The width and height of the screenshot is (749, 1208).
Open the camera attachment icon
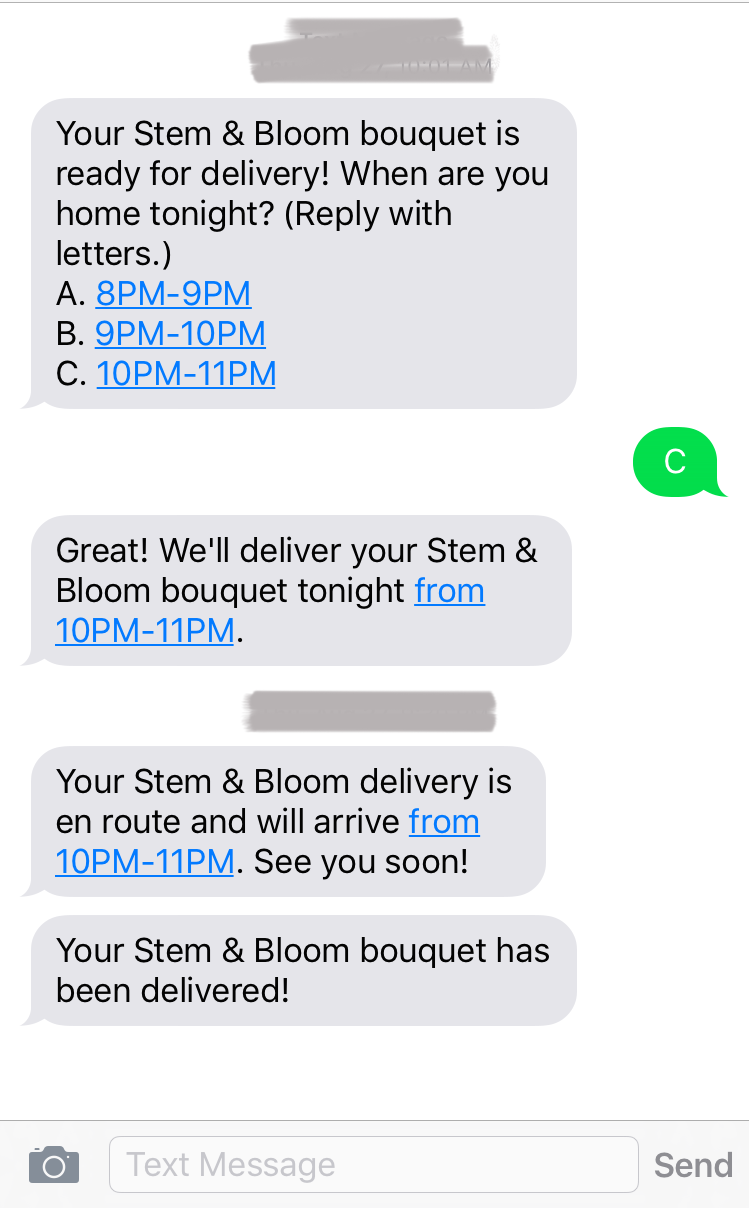[x=54, y=1165]
